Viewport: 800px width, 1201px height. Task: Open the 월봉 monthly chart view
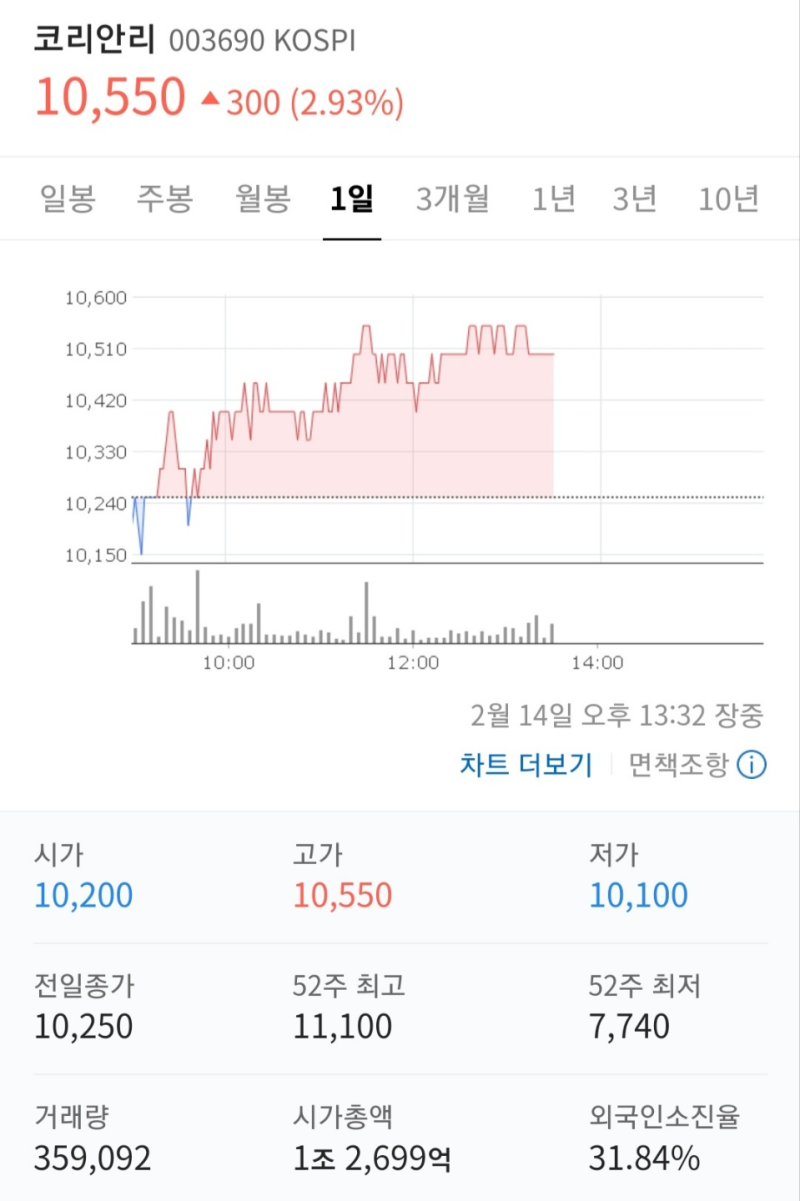click(261, 199)
